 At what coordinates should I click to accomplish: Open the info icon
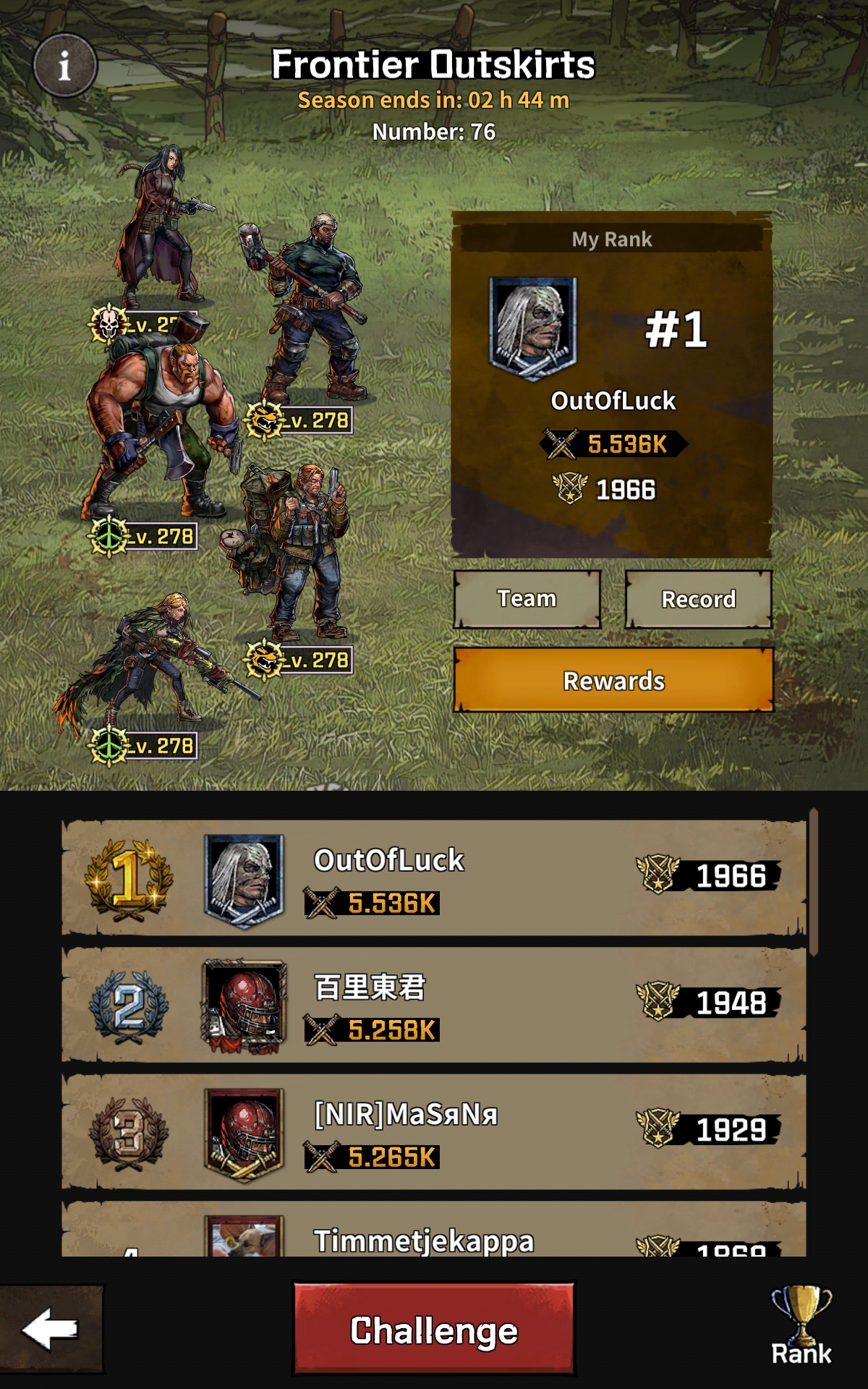65,65
